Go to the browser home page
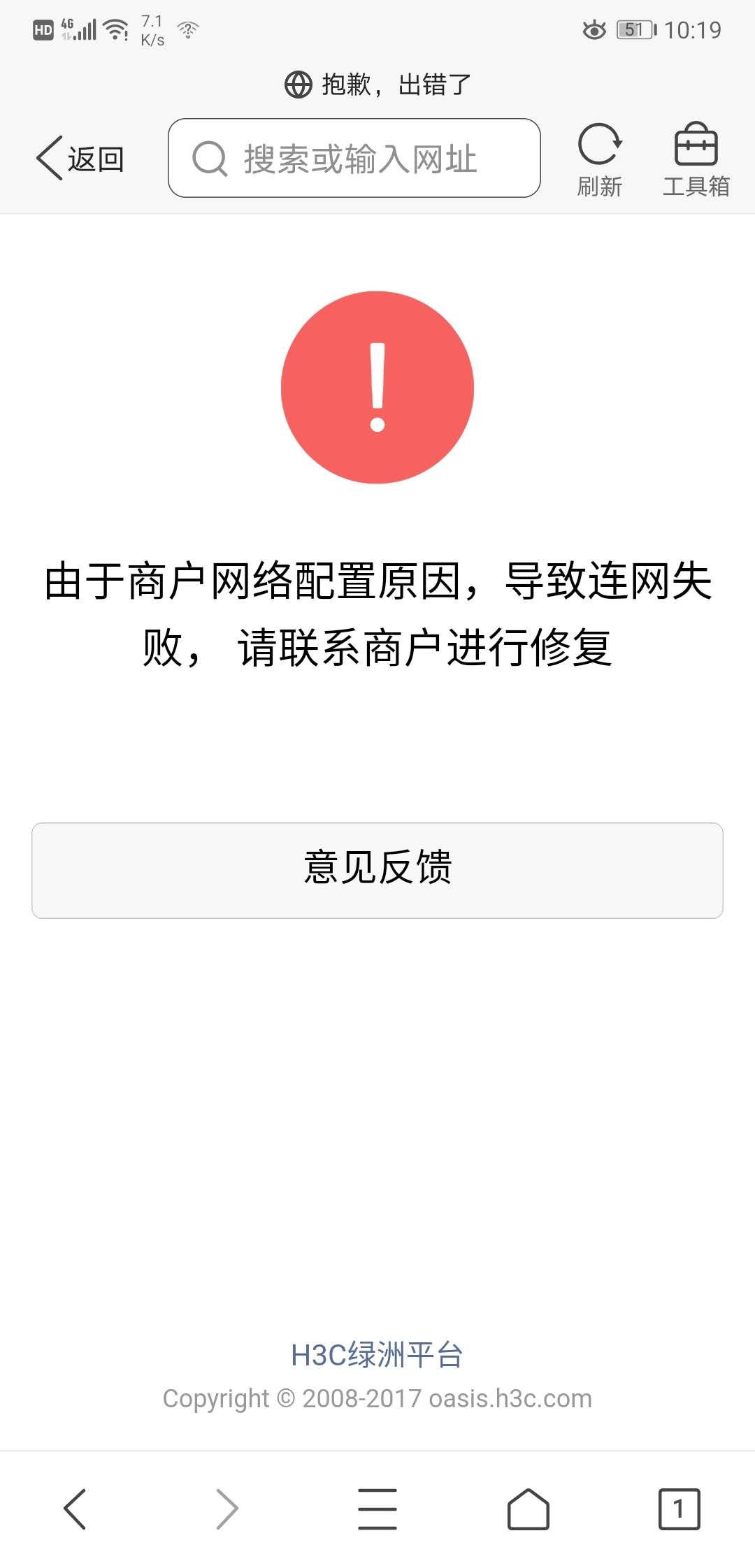 click(528, 1509)
